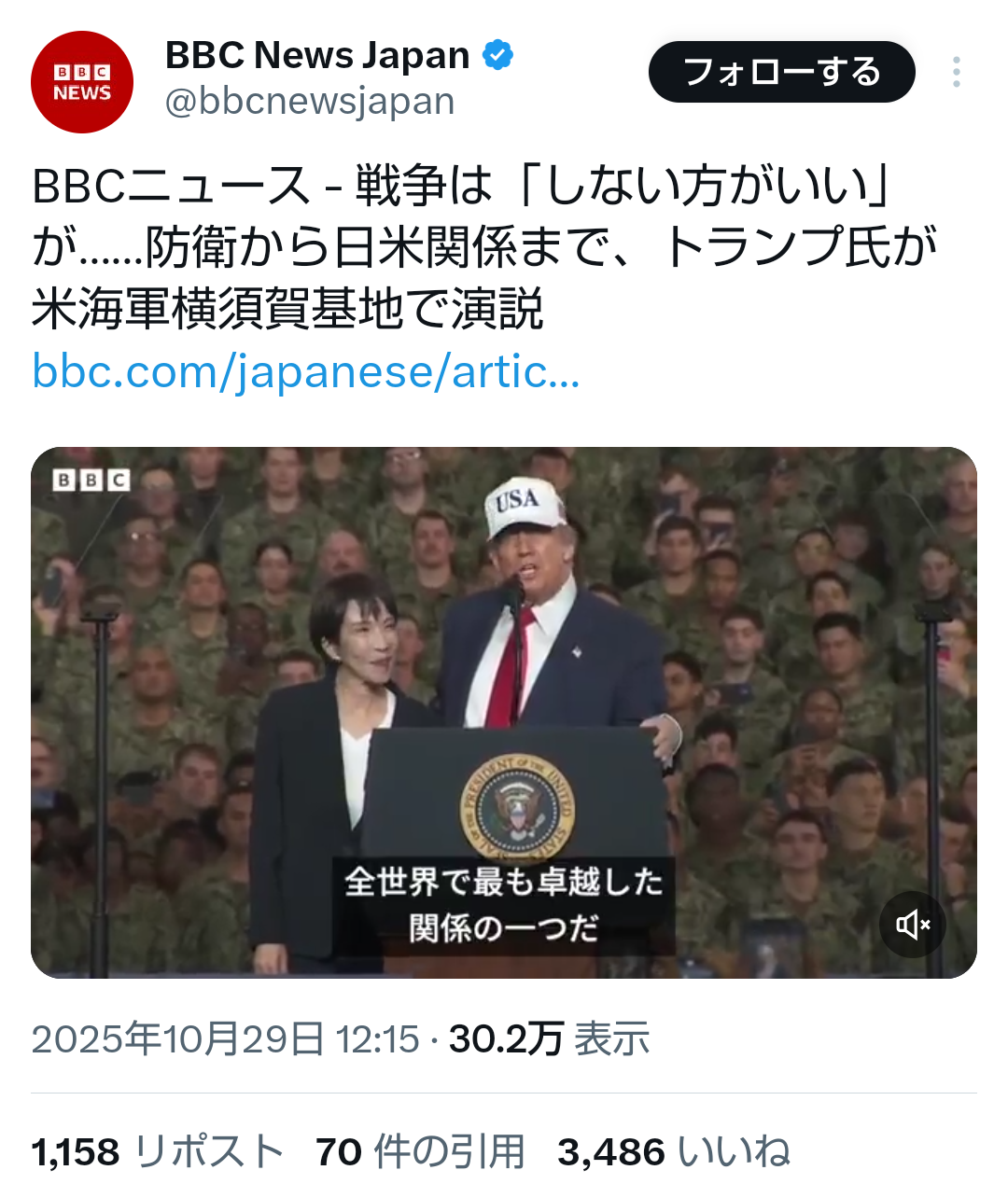Unmute the video with the speaker icon
Viewport: 1008px width, 1198px height.
912,924
